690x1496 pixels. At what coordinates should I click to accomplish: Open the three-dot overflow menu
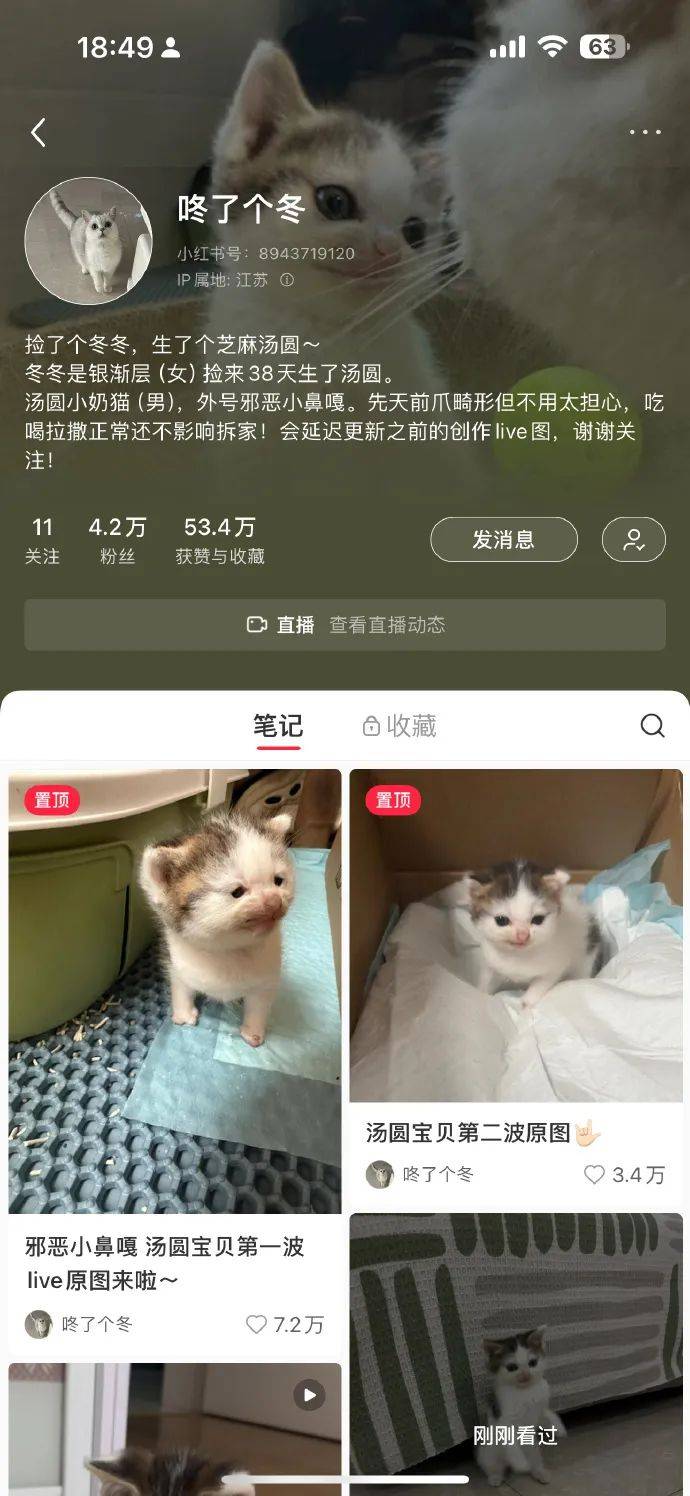(645, 132)
